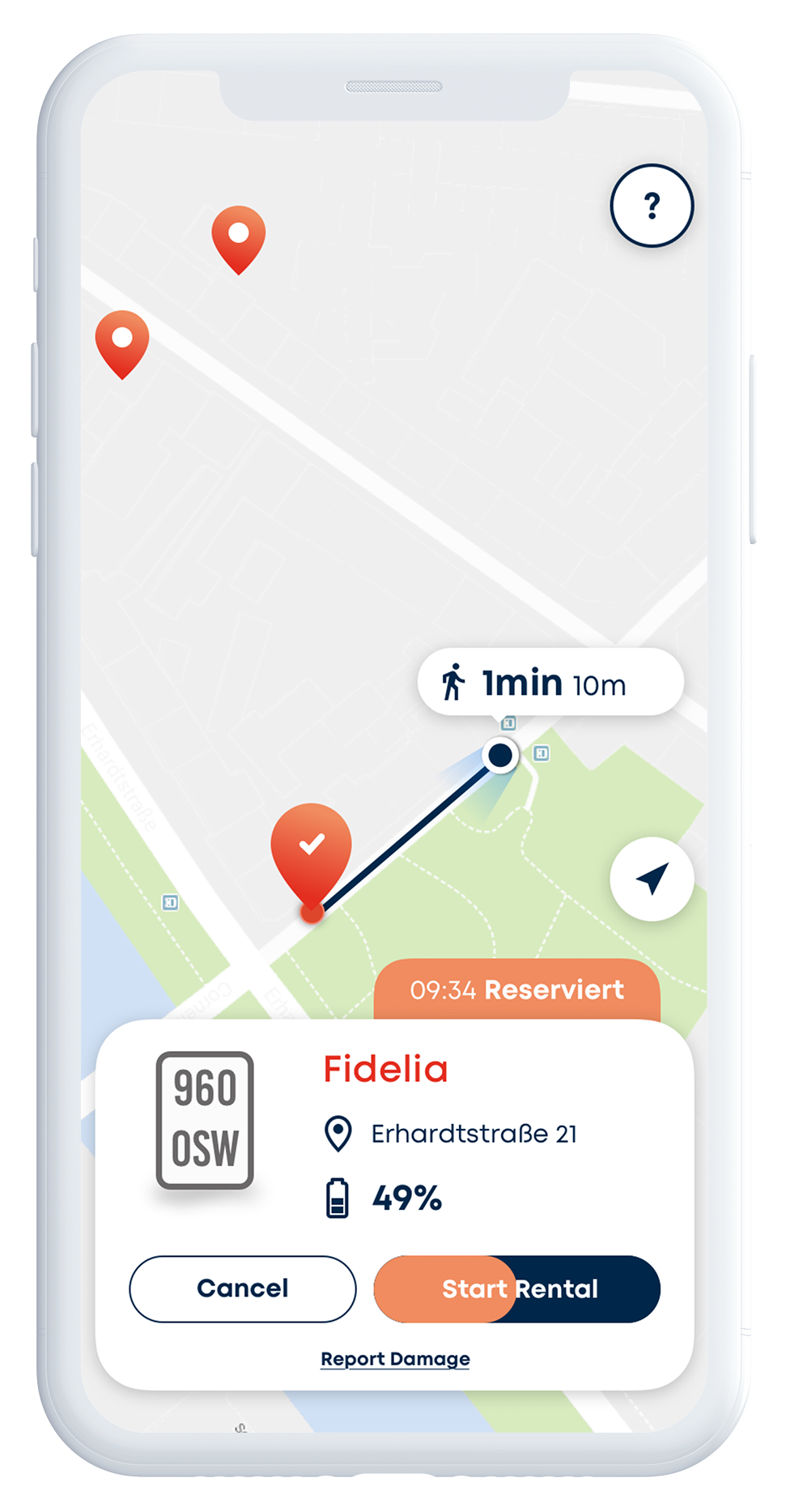786x1512 pixels.
Task: Open the help question mark button
Action: 652,206
